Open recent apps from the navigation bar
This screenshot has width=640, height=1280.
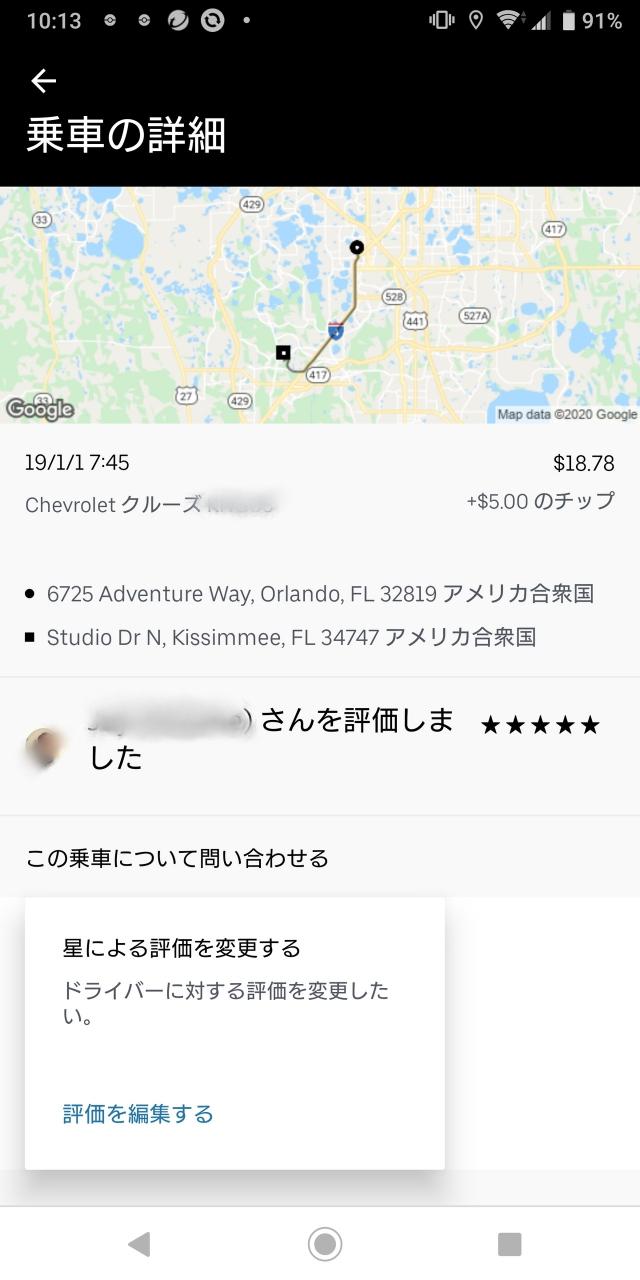pos(510,1244)
